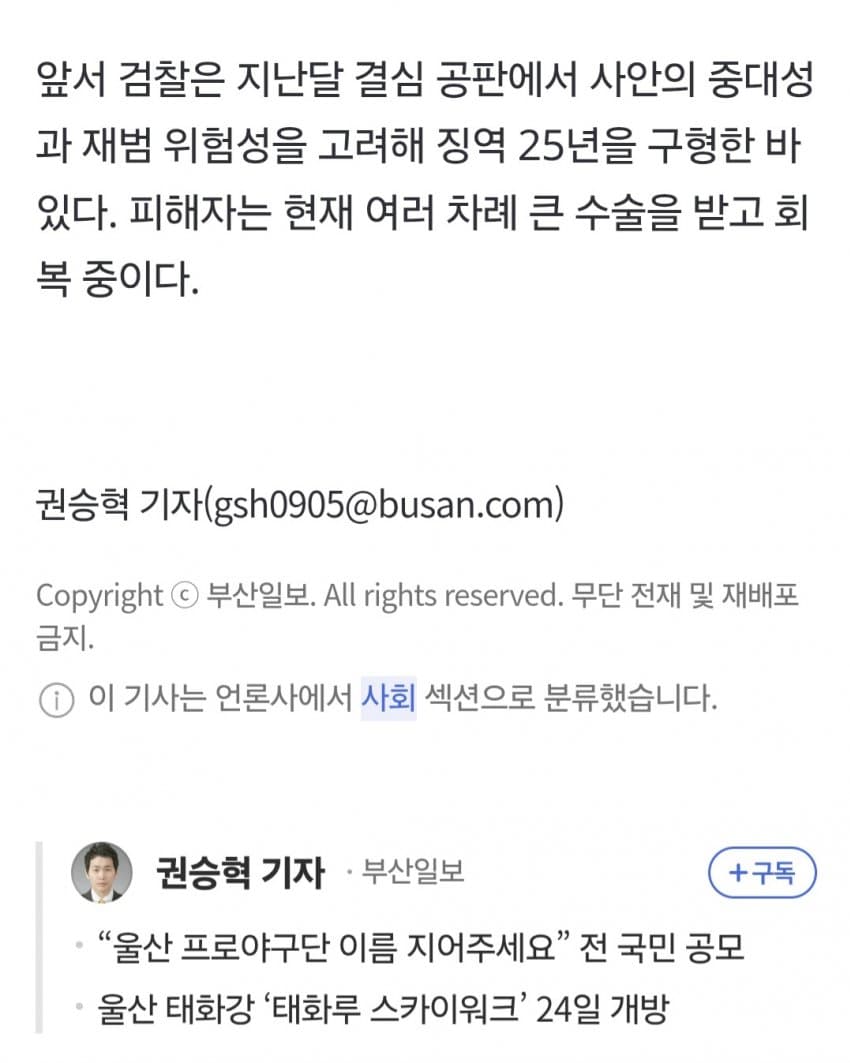
Task: Open the highlighted 사회 section link
Action: [x=388, y=698]
